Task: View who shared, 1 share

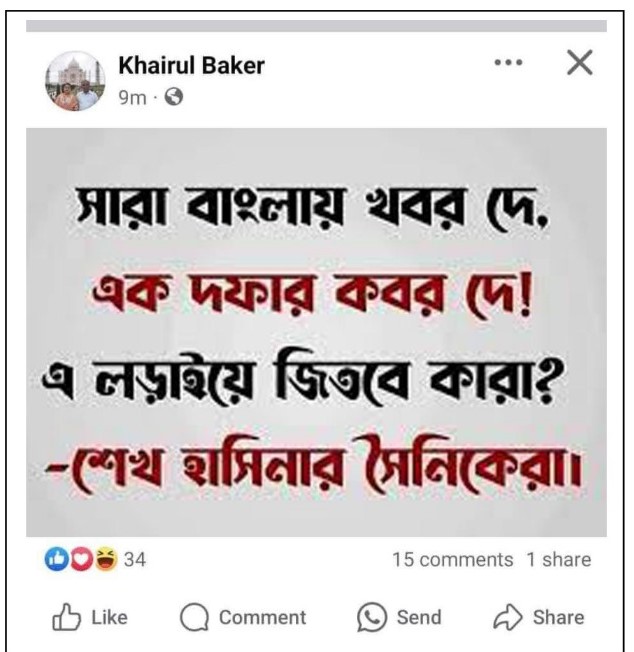Action: click(x=558, y=559)
